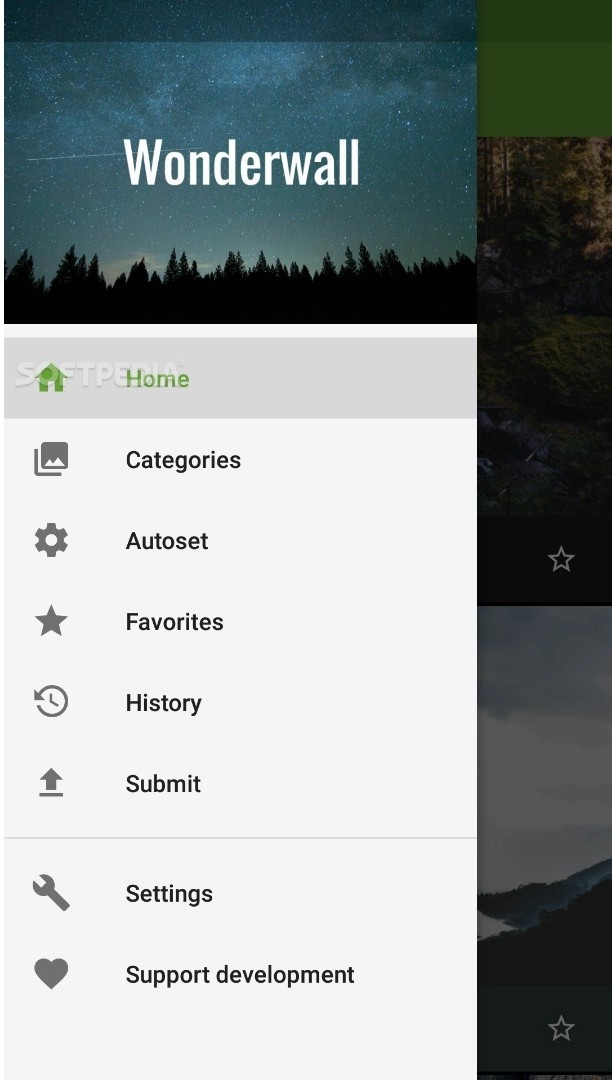Star the cloudy mountain wallpaper
This screenshot has width=612, height=1080.
pyautogui.click(x=561, y=1027)
